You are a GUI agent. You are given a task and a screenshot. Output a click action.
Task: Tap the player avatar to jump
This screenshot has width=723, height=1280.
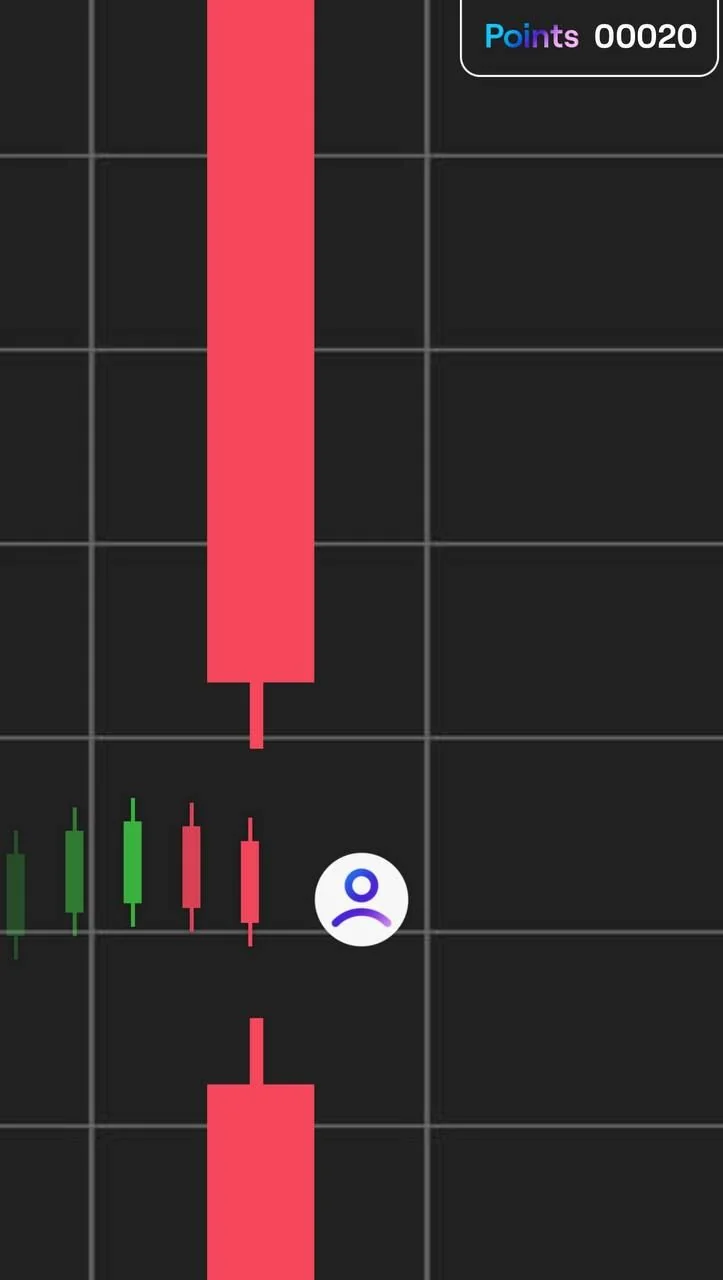pos(361,899)
